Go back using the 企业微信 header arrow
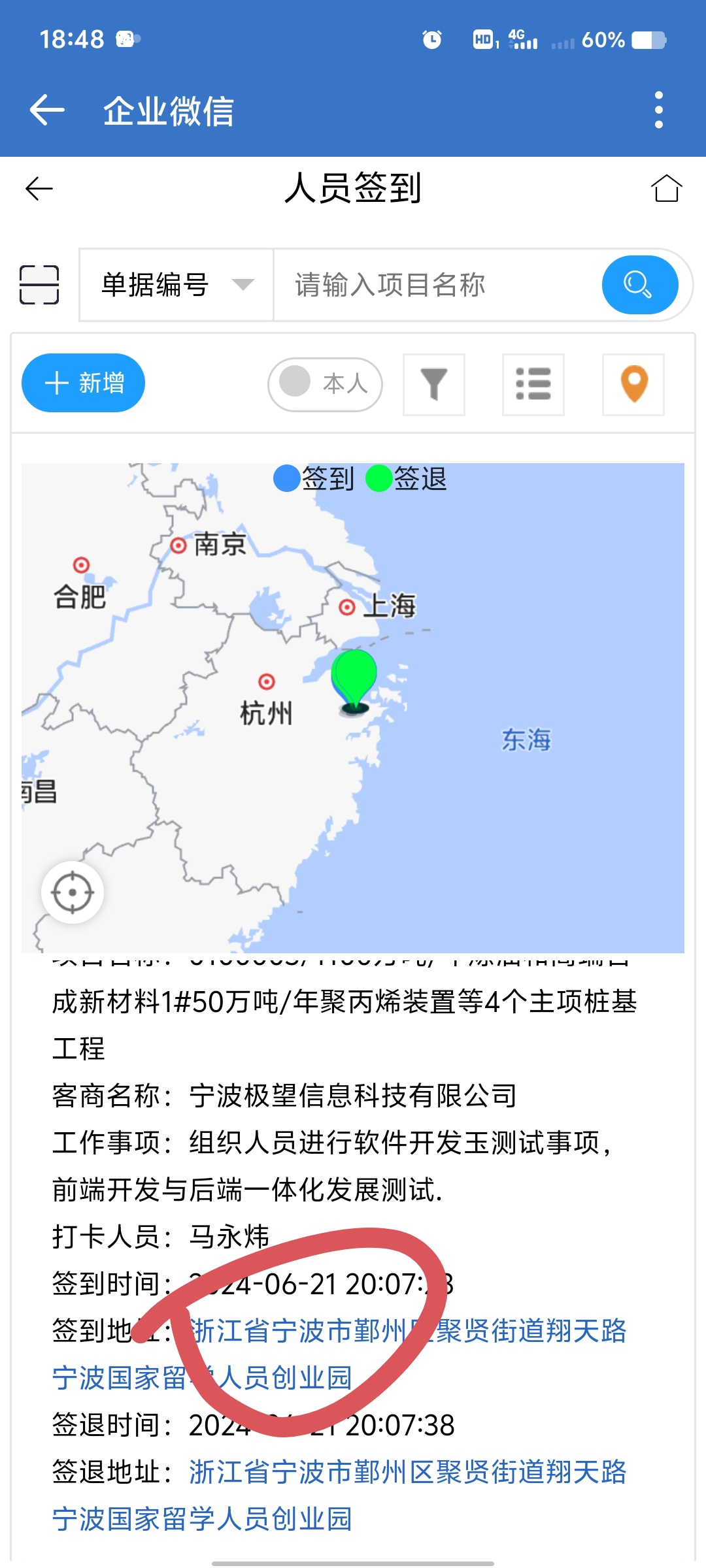Viewport: 706px width, 1568px height. (x=47, y=110)
